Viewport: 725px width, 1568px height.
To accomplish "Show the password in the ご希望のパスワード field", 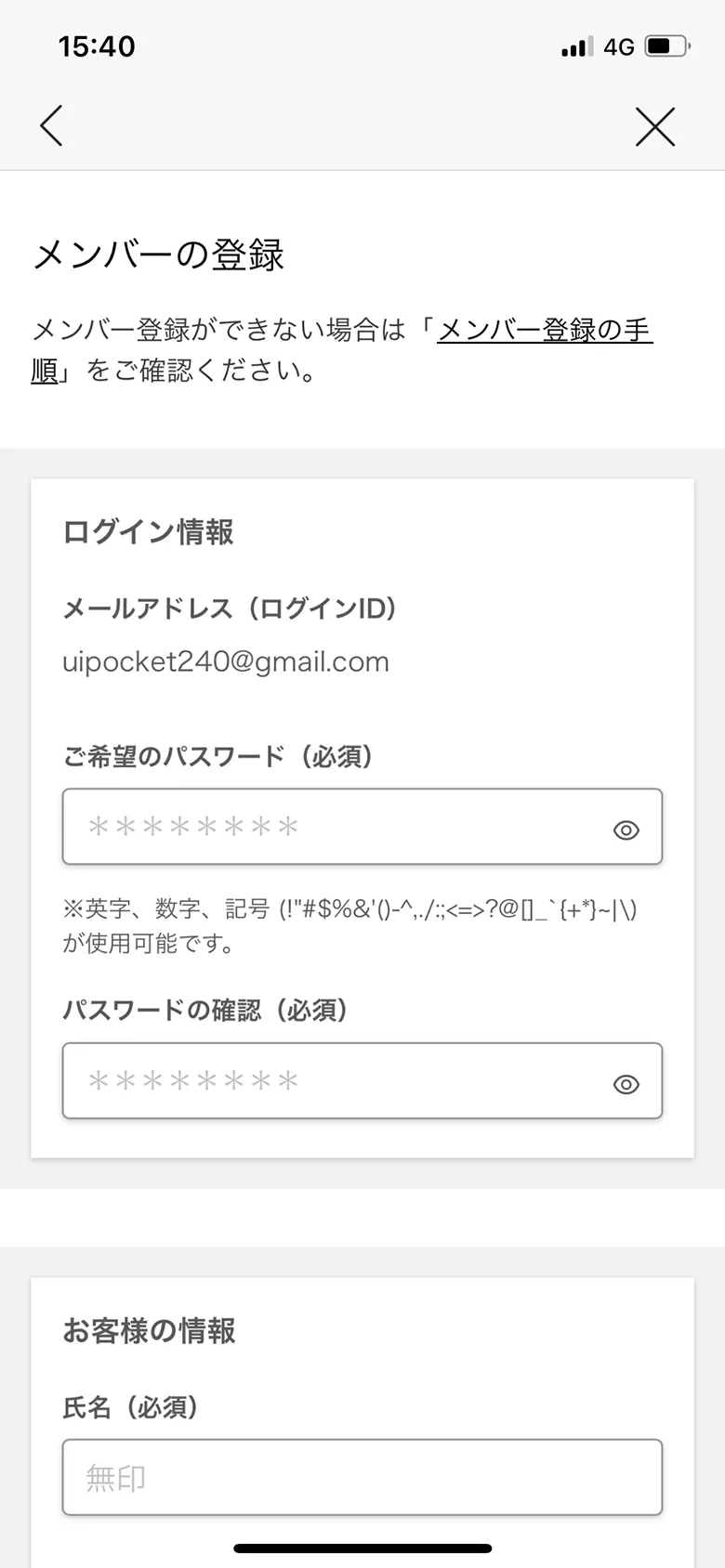I will click(x=626, y=830).
